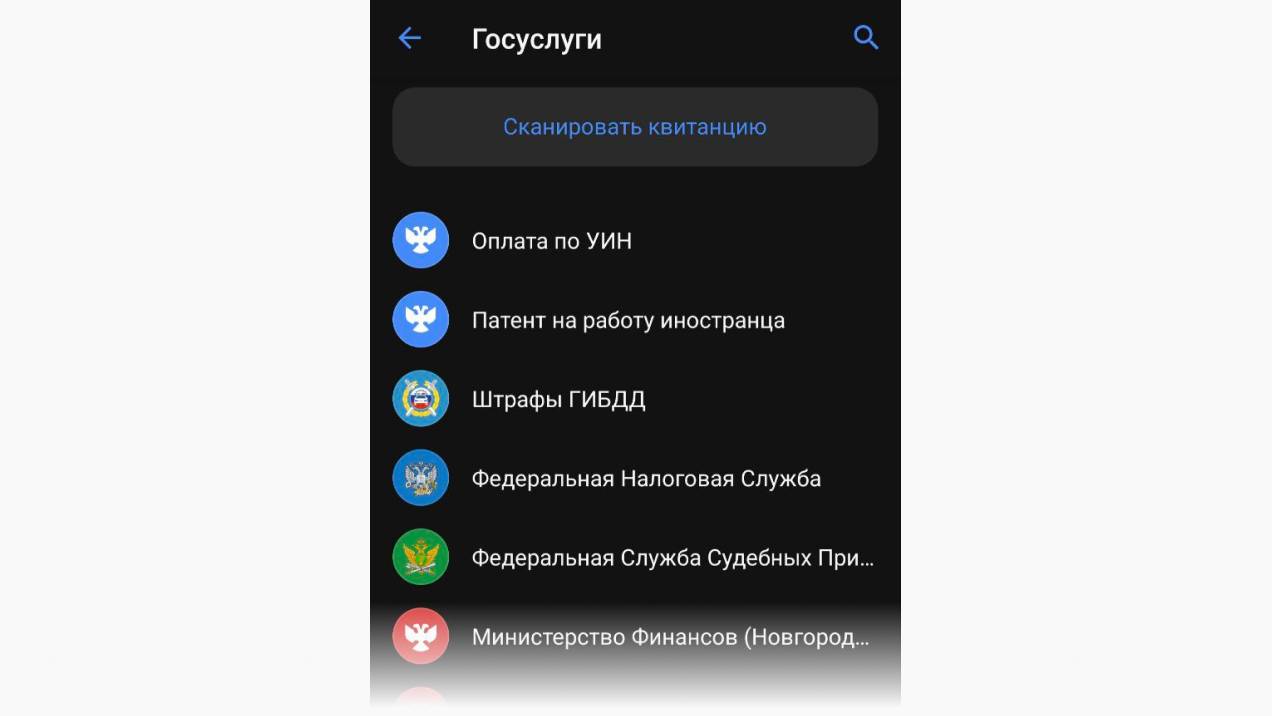The width and height of the screenshot is (1272, 716).
Task: Choose Федеральная Налоговая Служба
Action: (645, 479)
